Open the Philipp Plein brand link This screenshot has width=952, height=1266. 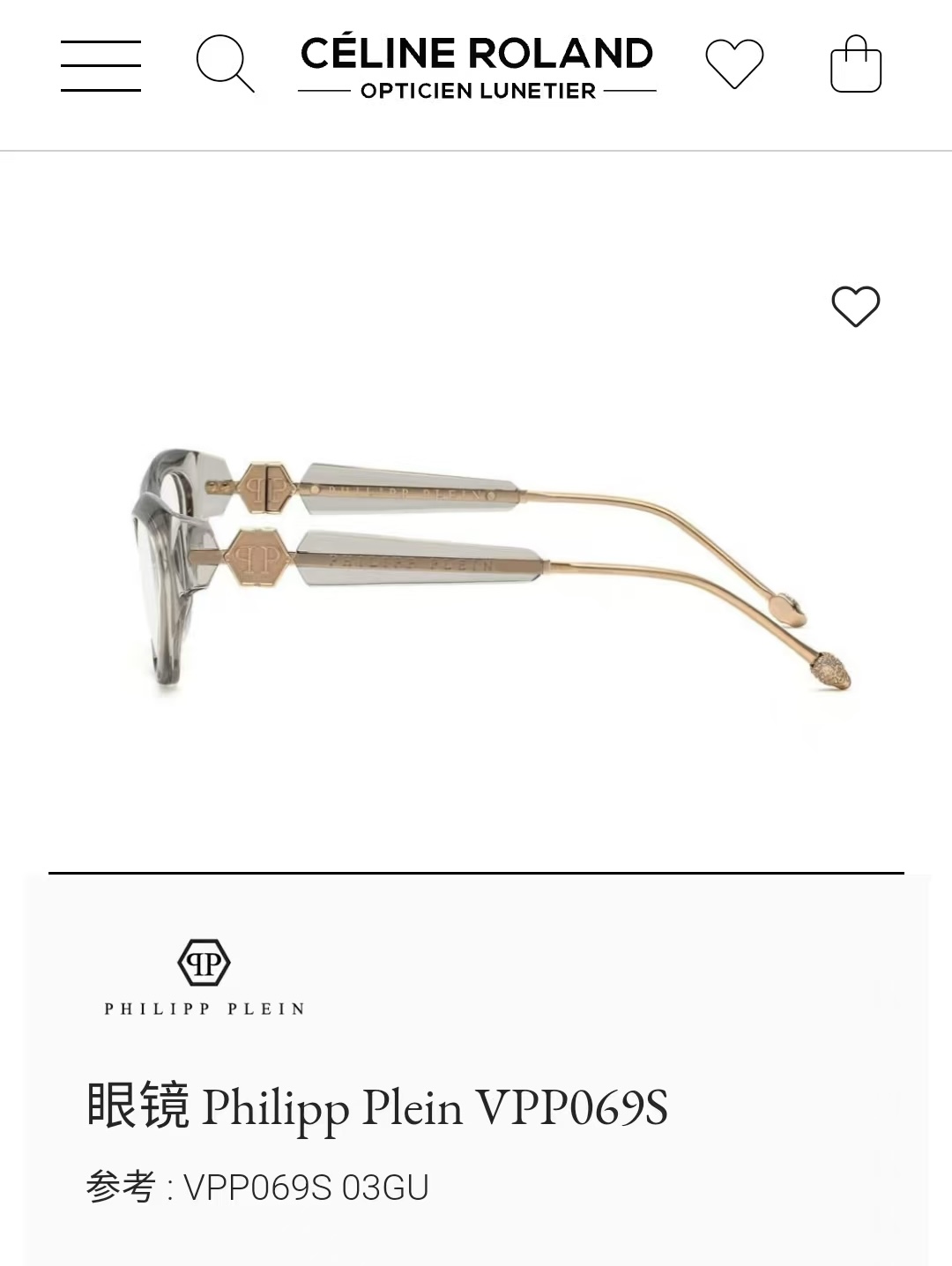(x=205, y=977)
